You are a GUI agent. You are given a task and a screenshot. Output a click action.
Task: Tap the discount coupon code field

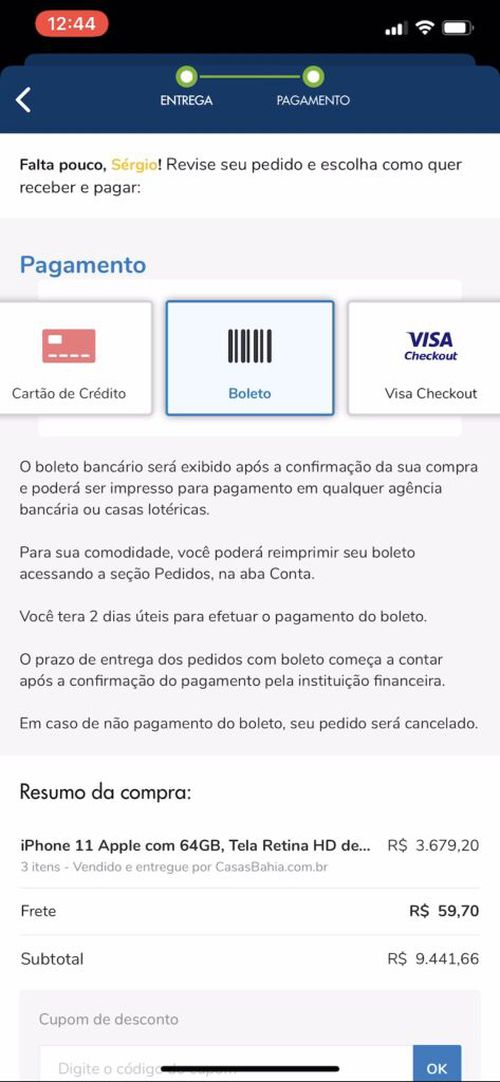coord(226,1064)
